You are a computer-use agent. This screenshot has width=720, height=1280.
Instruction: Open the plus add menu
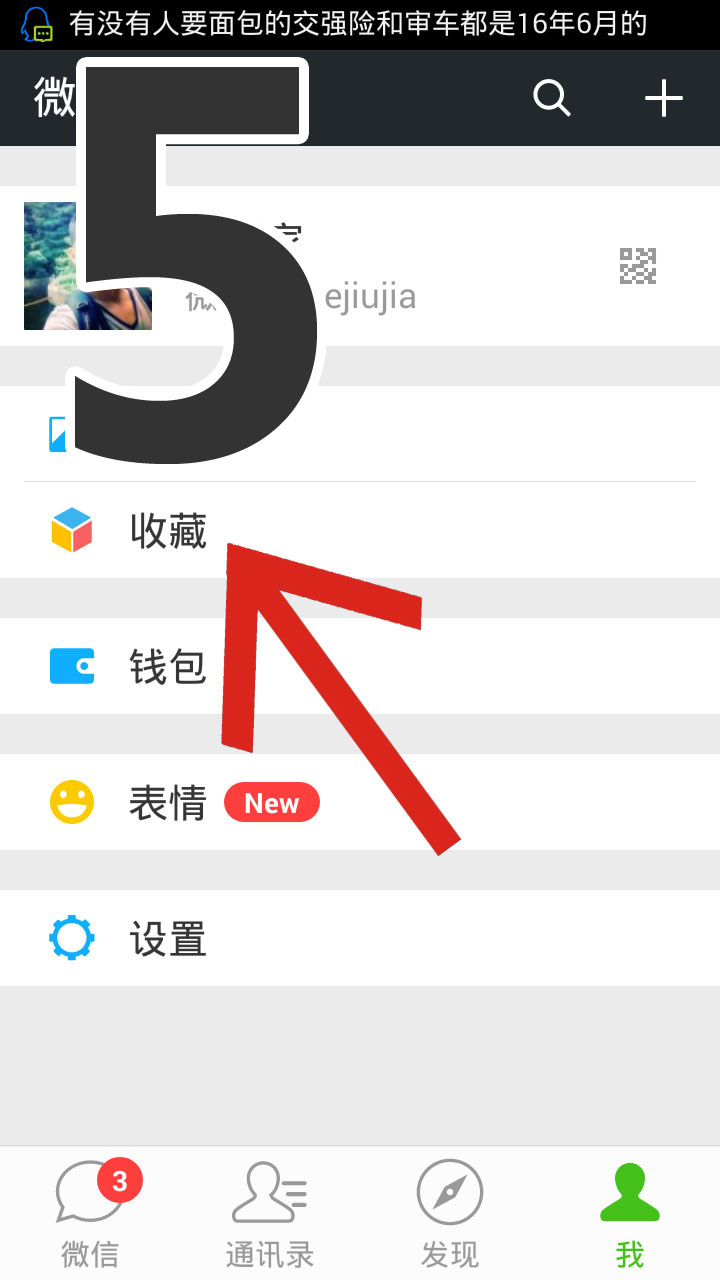click(663, 98)
